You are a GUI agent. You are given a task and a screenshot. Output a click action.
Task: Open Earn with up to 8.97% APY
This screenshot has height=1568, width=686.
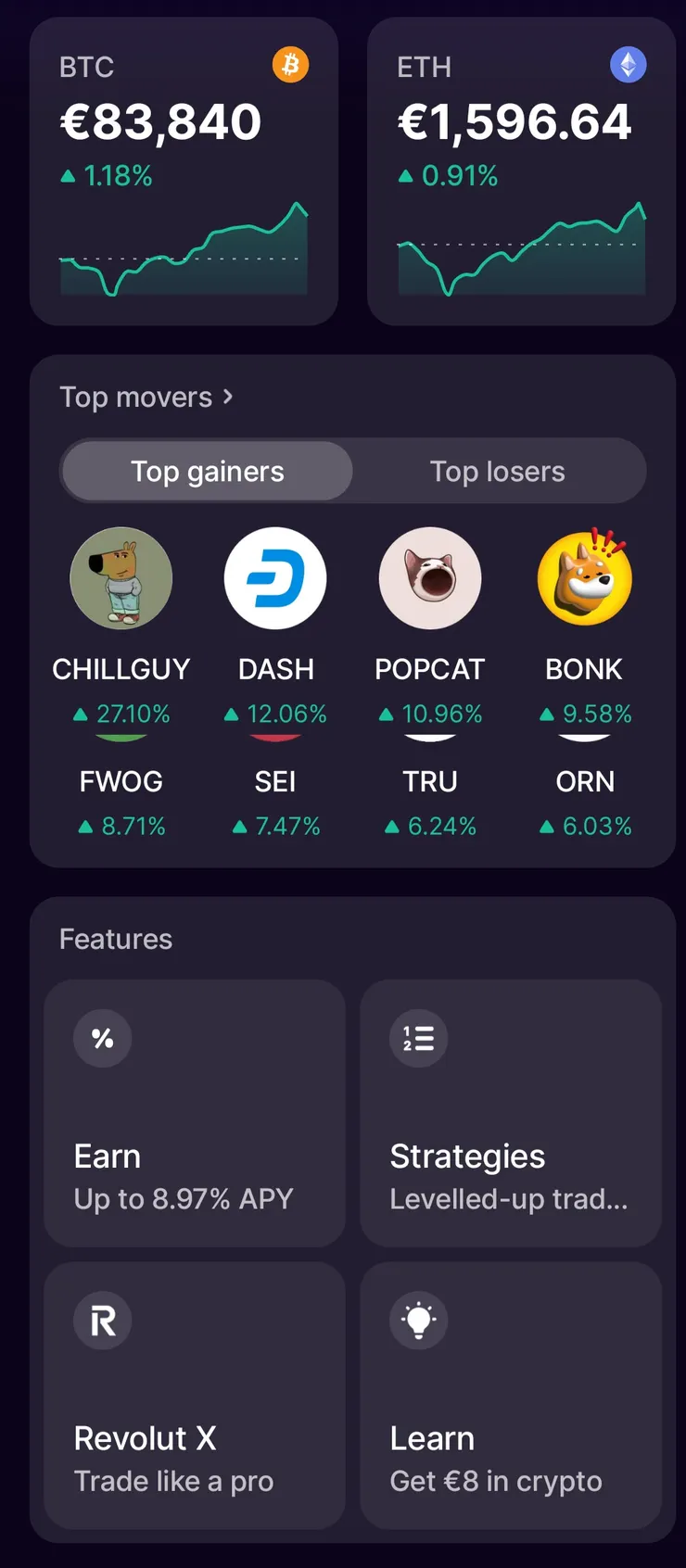(x=194, y=1112)
